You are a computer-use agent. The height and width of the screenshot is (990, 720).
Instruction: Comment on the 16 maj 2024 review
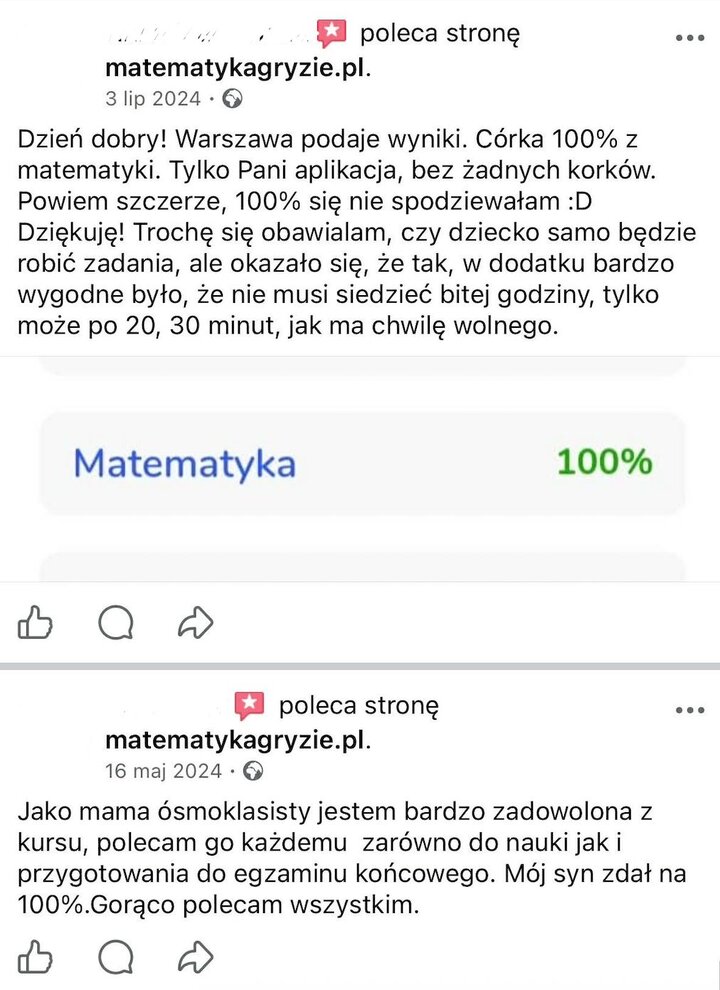click(116, 957)
